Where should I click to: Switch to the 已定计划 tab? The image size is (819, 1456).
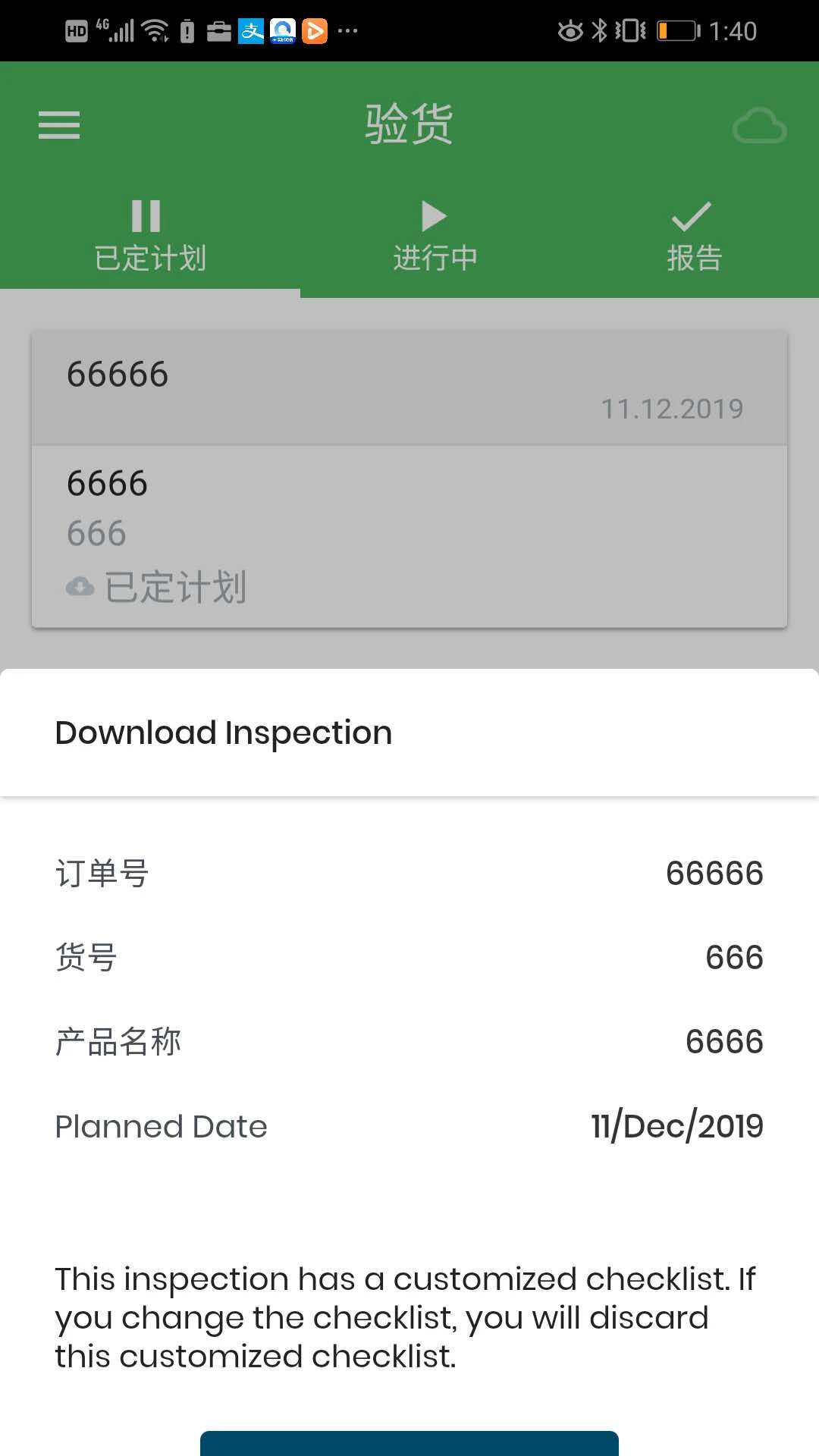(149, 237)
